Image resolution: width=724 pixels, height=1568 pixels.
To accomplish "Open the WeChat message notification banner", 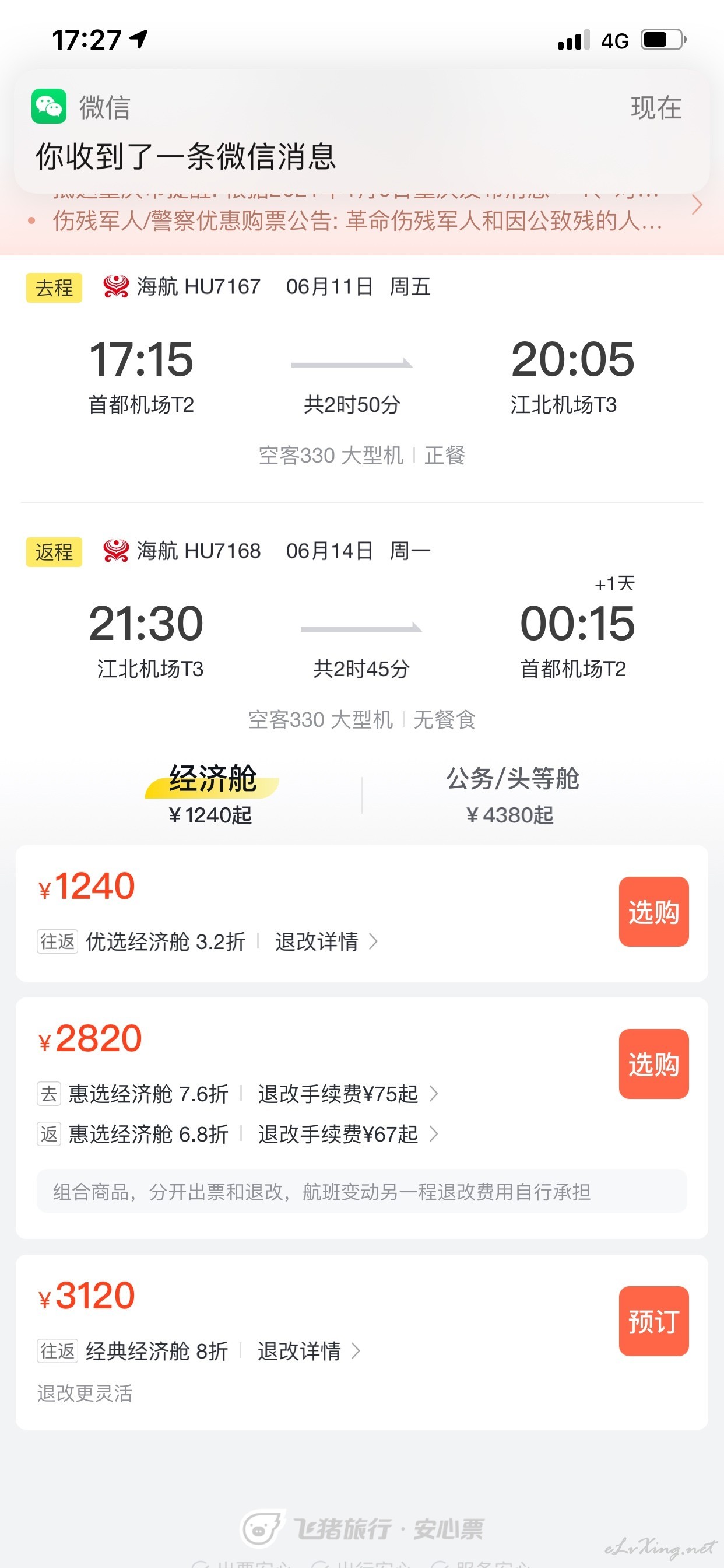I will [361, 131].
